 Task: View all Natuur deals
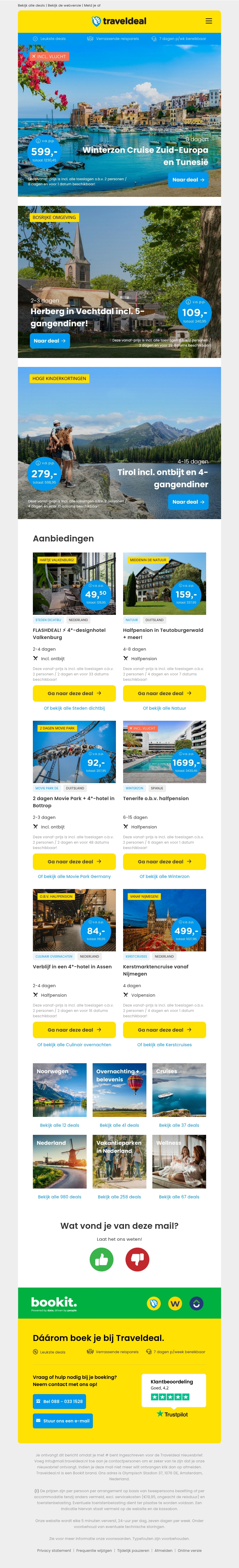click(164, 709)
